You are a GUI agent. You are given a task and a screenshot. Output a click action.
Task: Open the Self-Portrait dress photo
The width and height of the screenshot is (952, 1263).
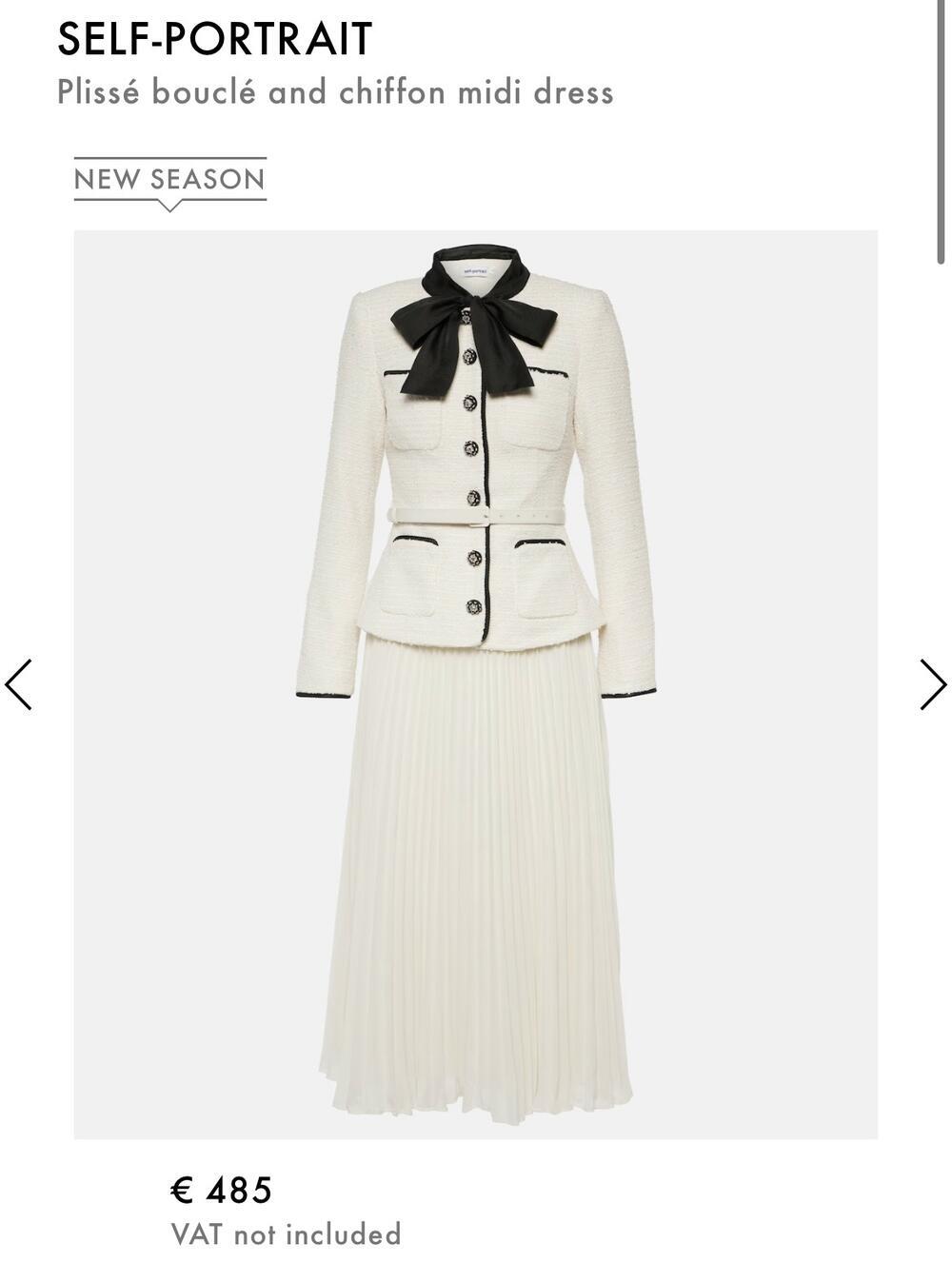pyautogui.click(x=475, y=683)
